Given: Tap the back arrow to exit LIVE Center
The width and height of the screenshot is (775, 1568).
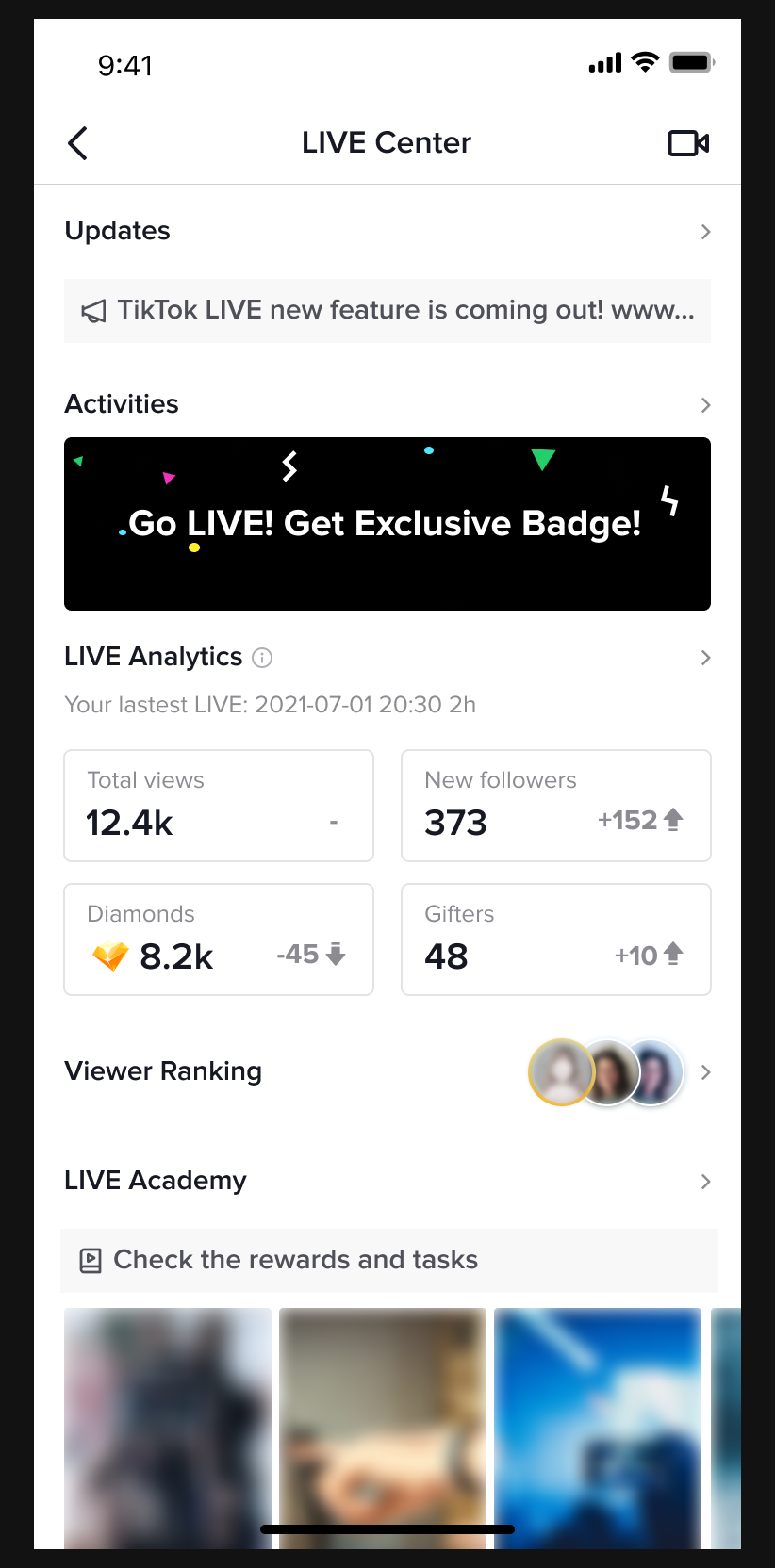Looking at the screenshot, I should pos(78,143).
